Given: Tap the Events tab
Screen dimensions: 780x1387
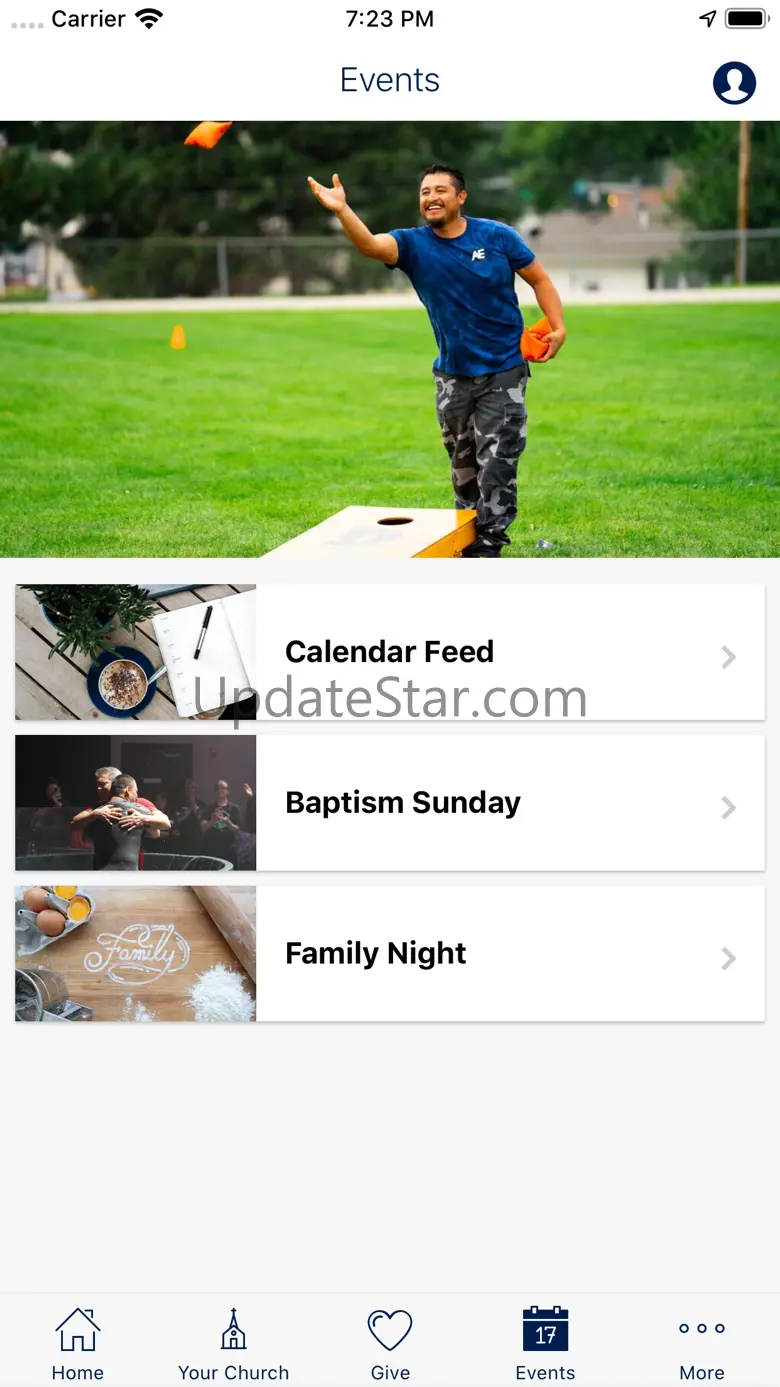Looking at the screenshot, I should pyautogui.click(x=545, y=1343).
